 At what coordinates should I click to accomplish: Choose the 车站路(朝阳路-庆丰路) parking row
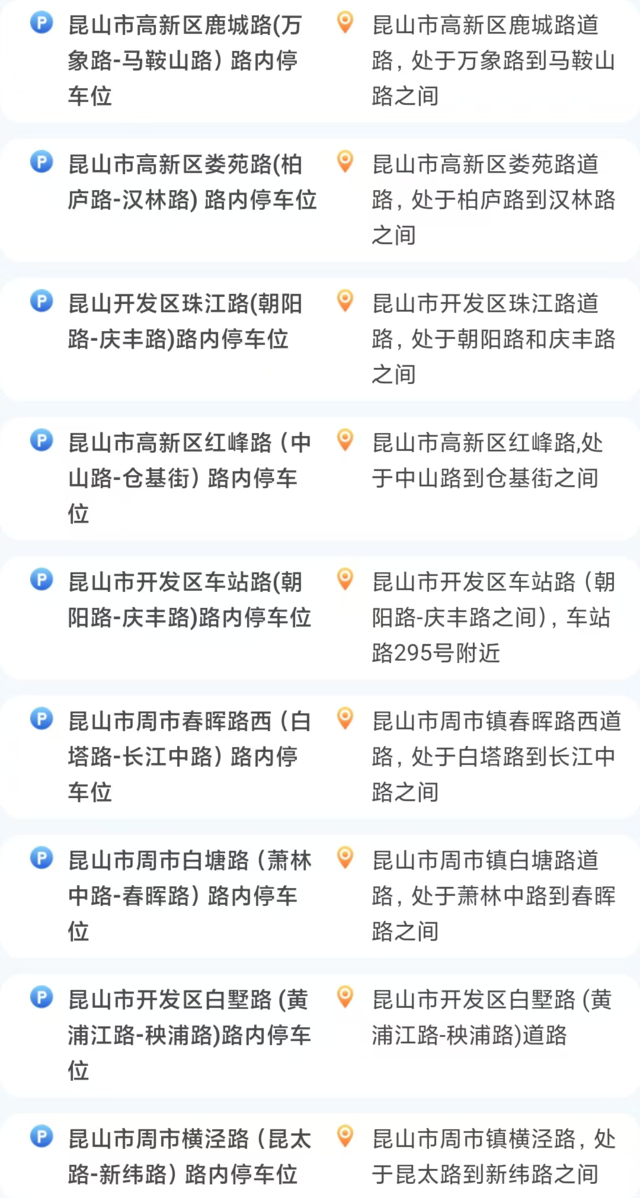pos(188,599)
